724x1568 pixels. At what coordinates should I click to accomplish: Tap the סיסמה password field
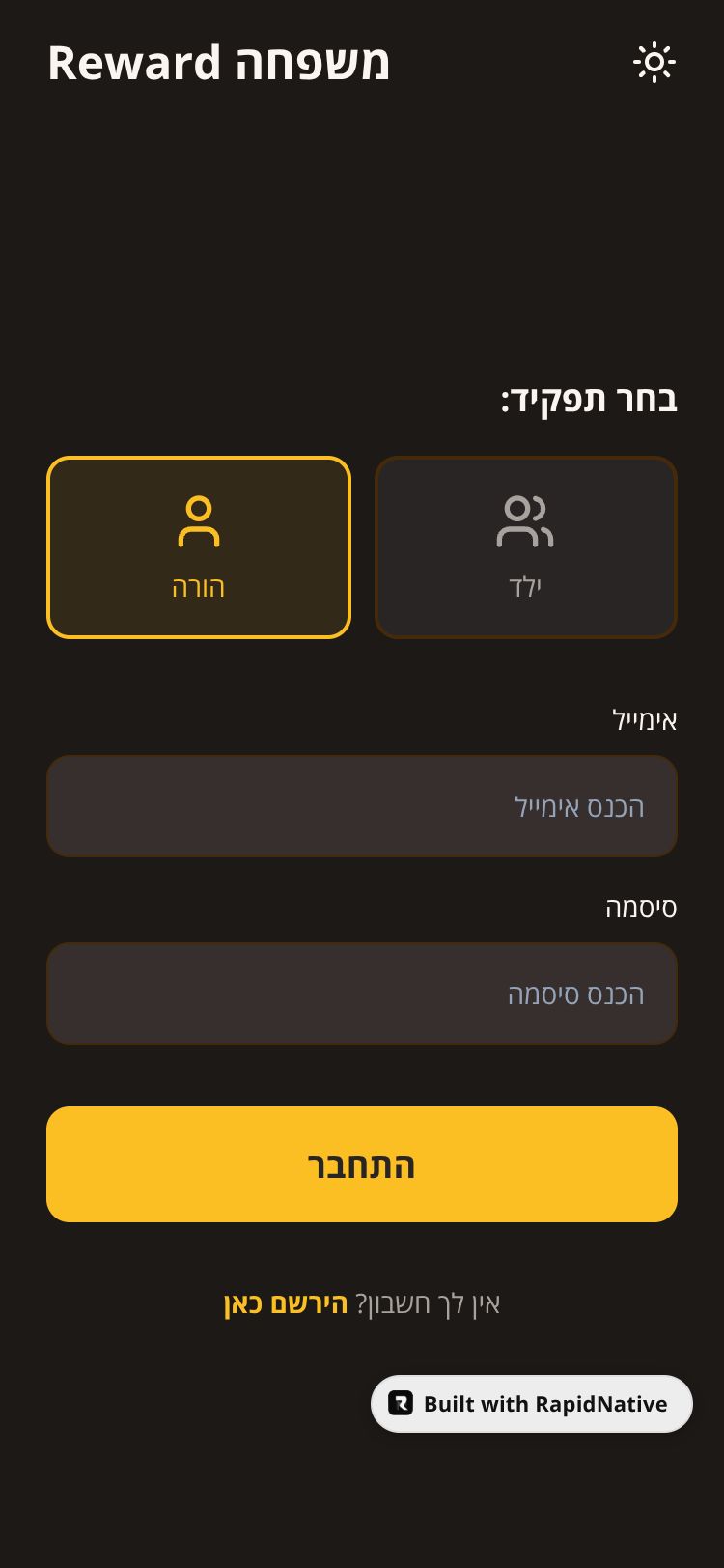pos(362,994)
